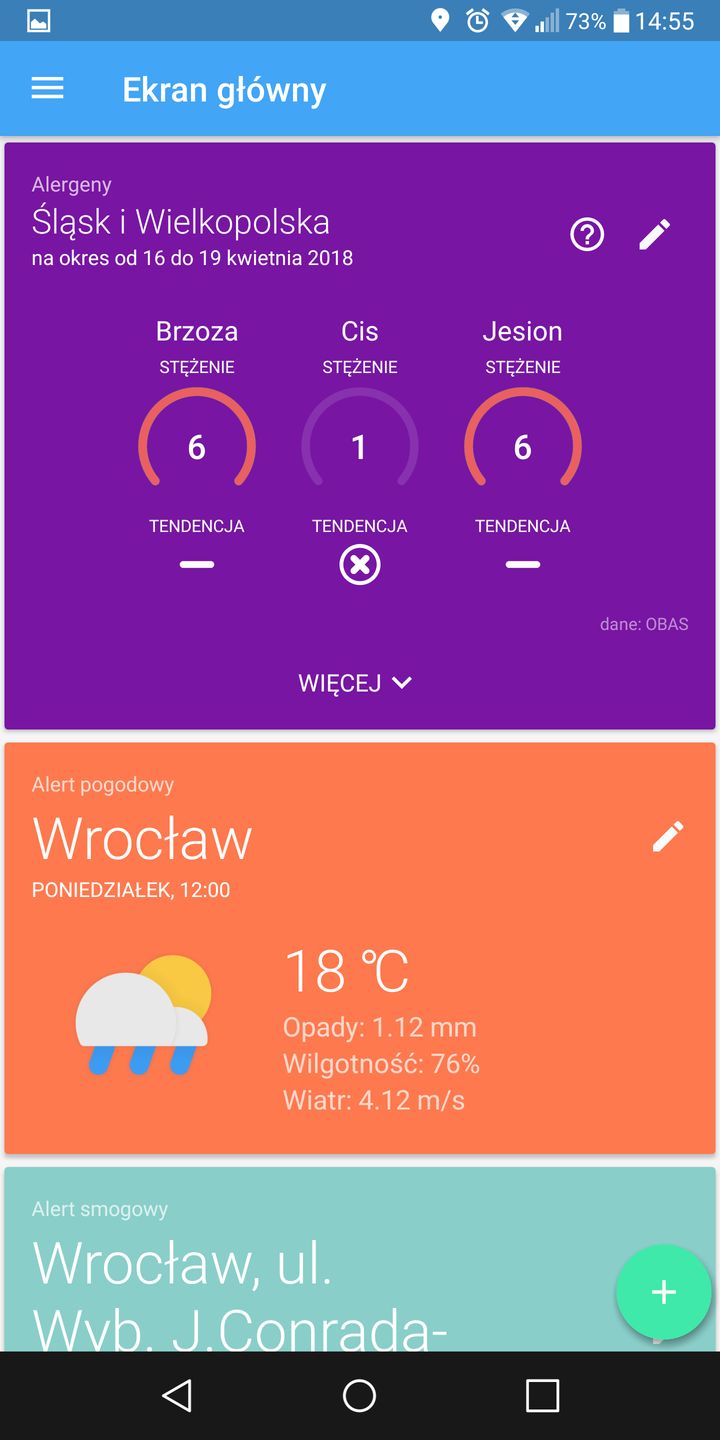Add a new alert with the plus button

[x=663, y=1292]
